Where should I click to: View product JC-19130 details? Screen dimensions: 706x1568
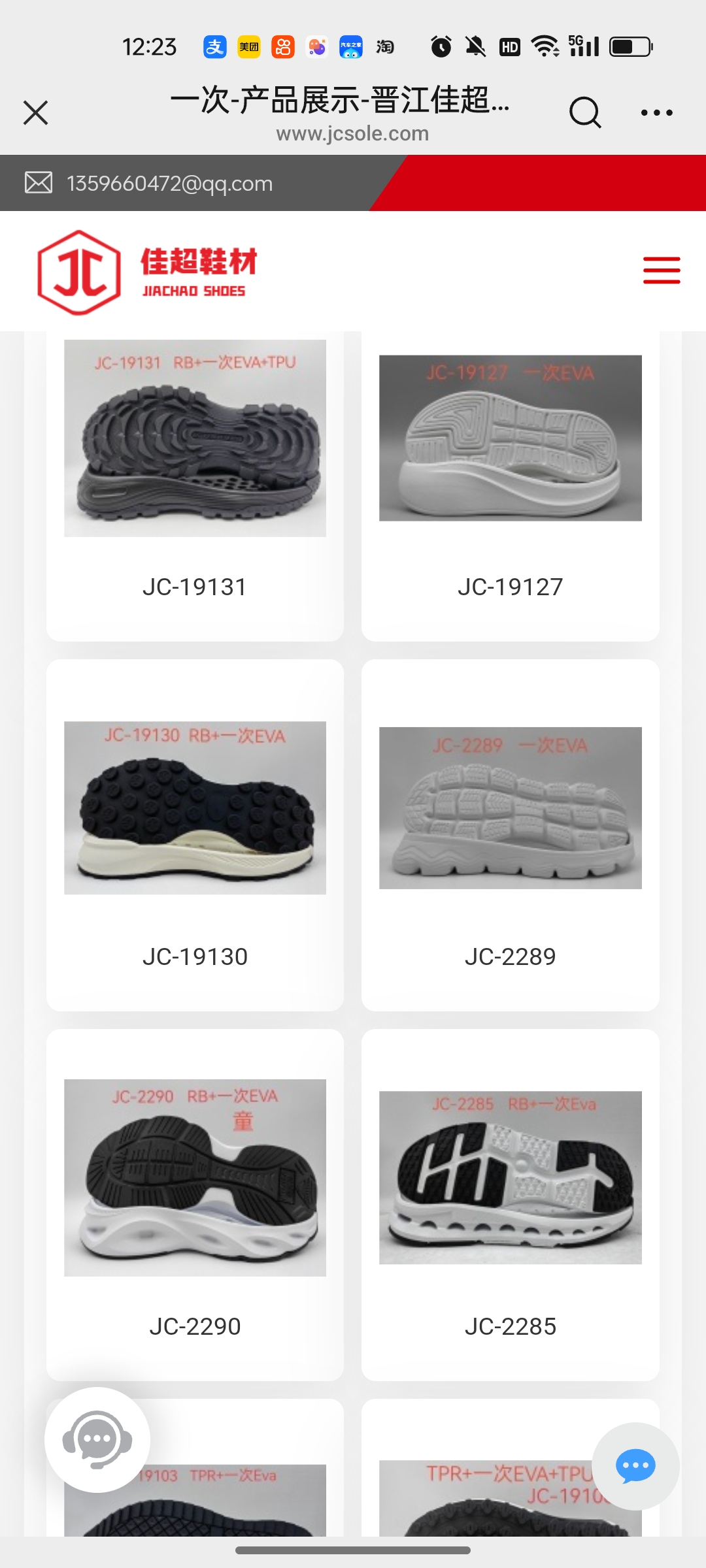tap(195, 836)
